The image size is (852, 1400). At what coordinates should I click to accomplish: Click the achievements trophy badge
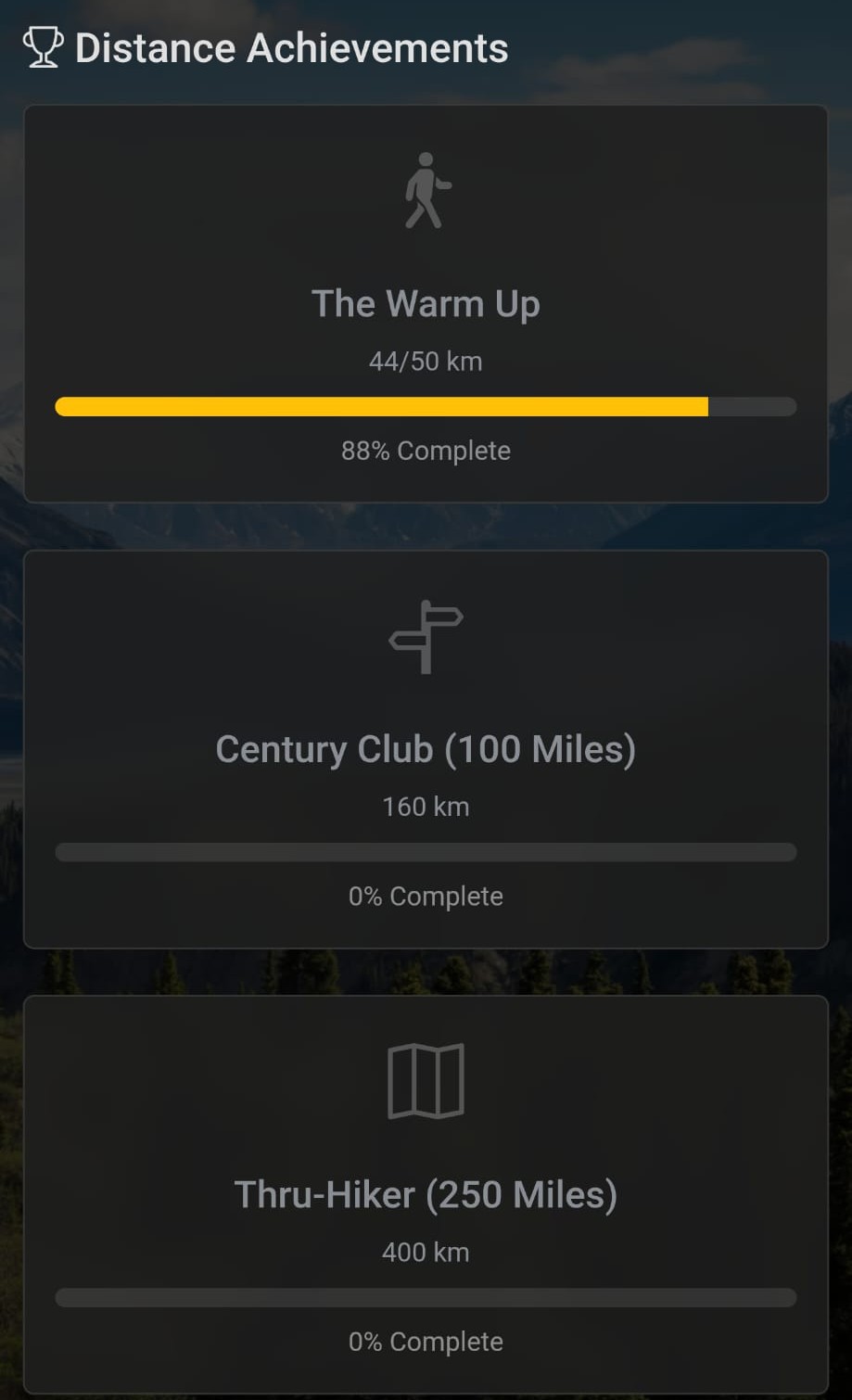coord(44,47)
